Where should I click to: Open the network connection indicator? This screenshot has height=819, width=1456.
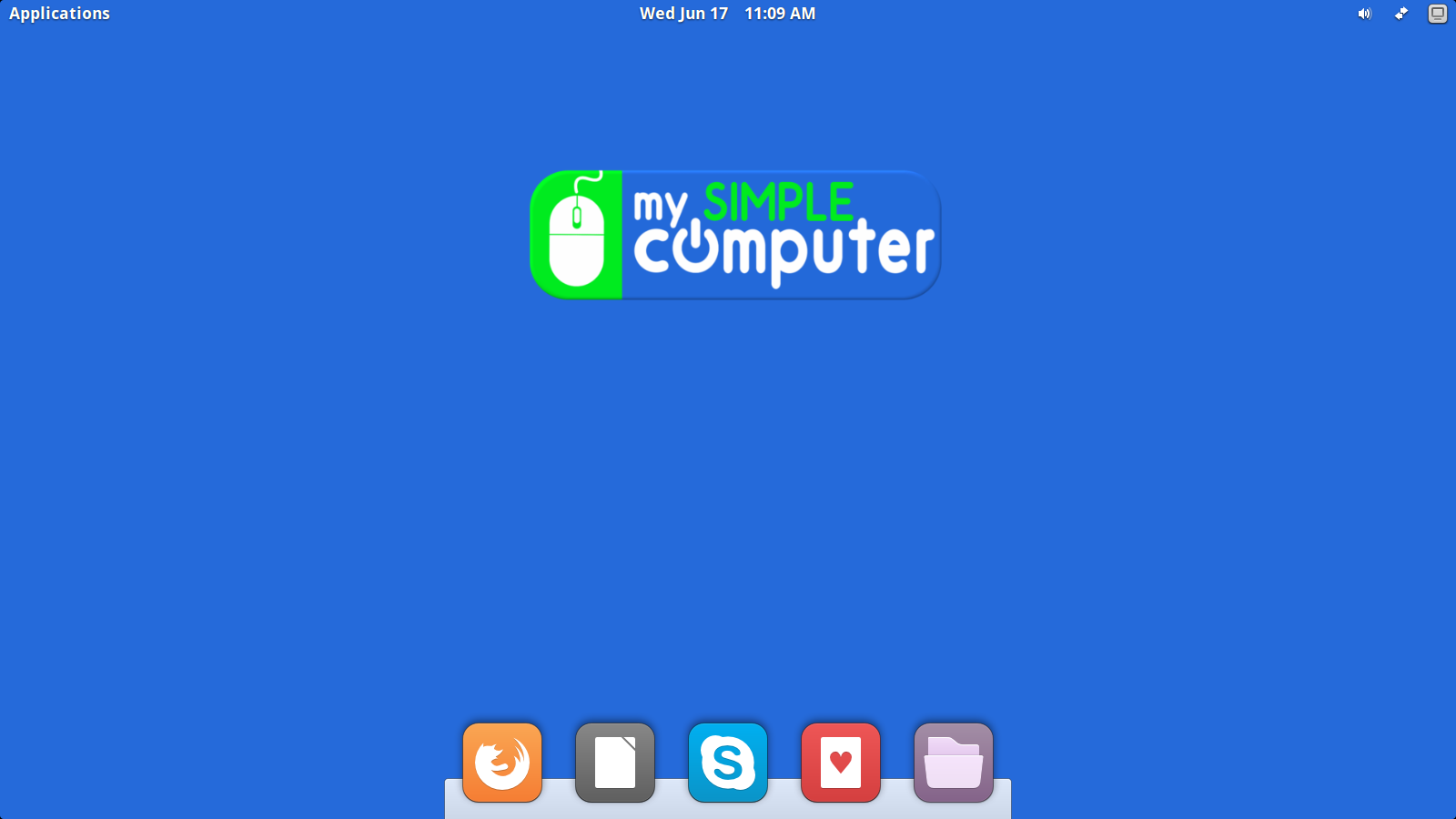point(1401,14)
